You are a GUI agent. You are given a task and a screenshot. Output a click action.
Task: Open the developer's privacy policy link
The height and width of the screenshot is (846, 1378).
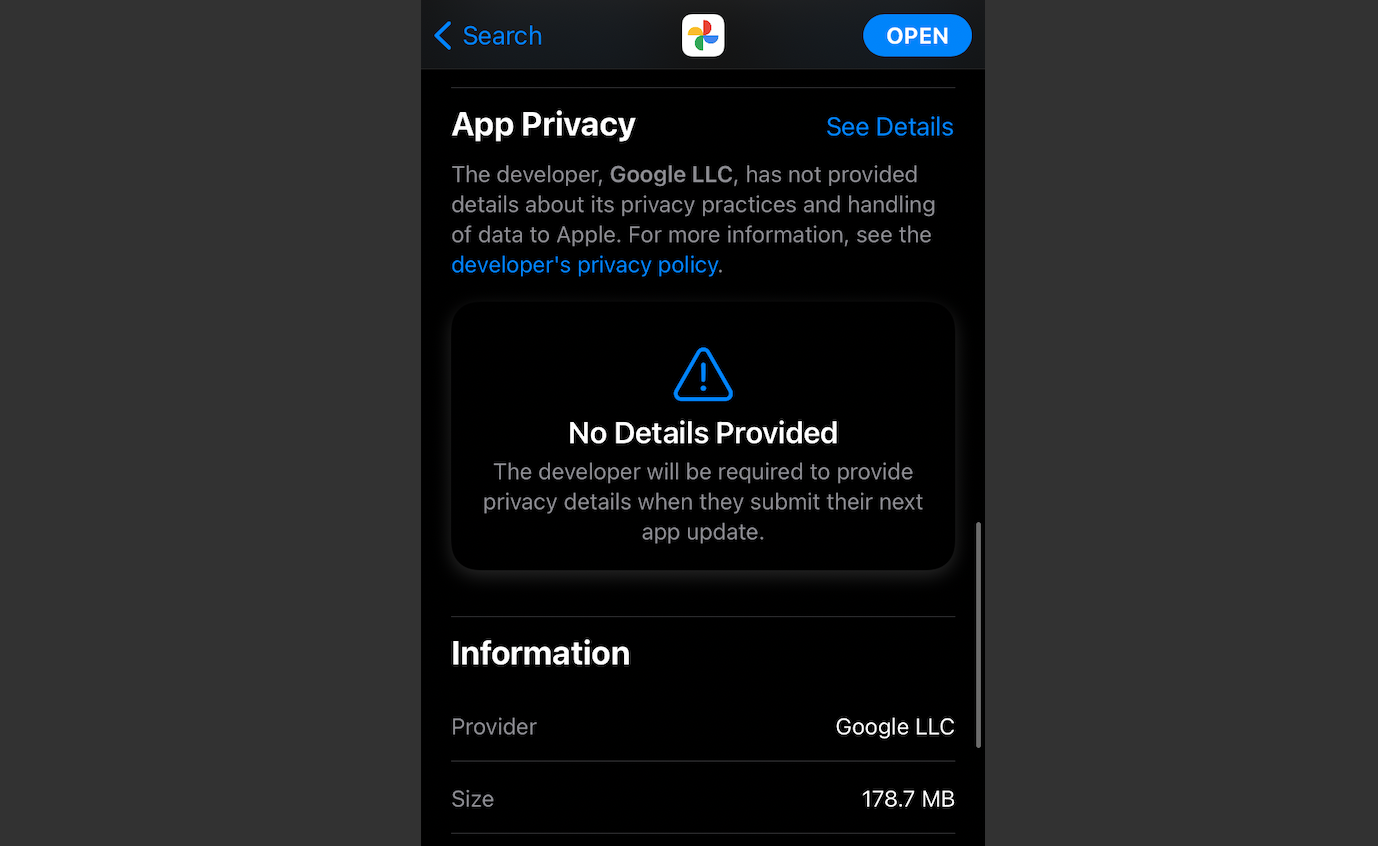pos(584,265)
